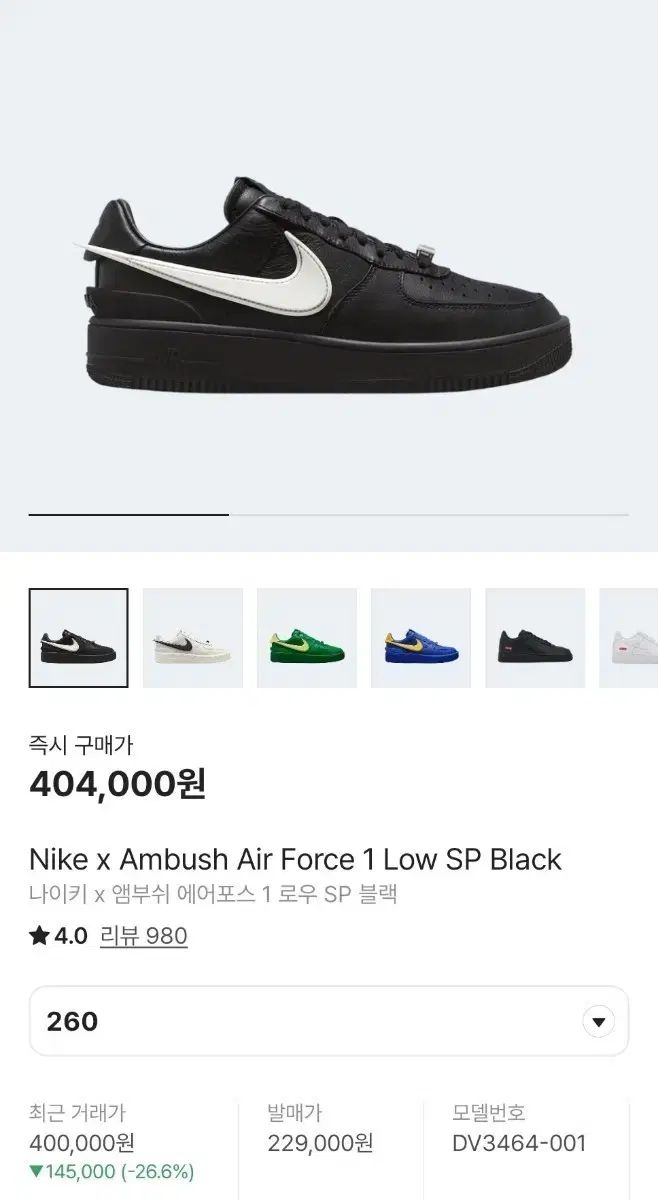Tap the selected black Ambush thumbnail
The width and height of the screenshot is (658, 1200).
point(79,638)
